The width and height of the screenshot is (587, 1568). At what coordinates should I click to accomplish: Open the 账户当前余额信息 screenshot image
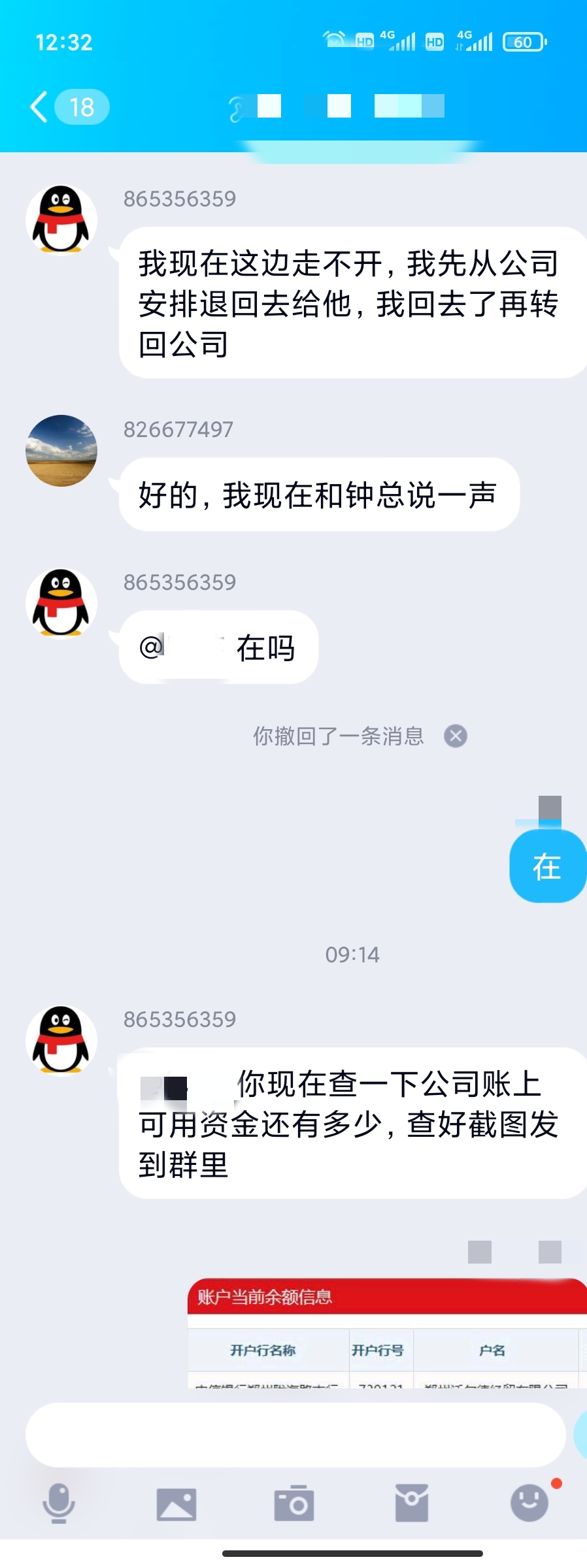pyautogui.click(x=387, y=1333)
